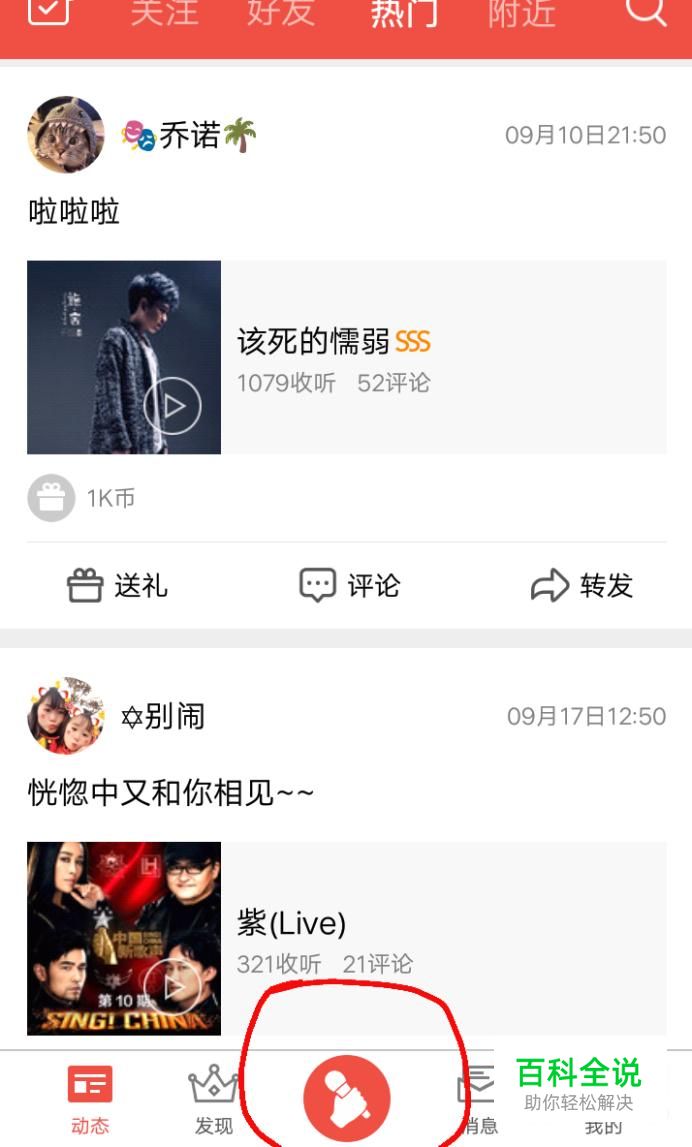
Task: Tap the red microphone sing button
Action: coord(346,1098)
